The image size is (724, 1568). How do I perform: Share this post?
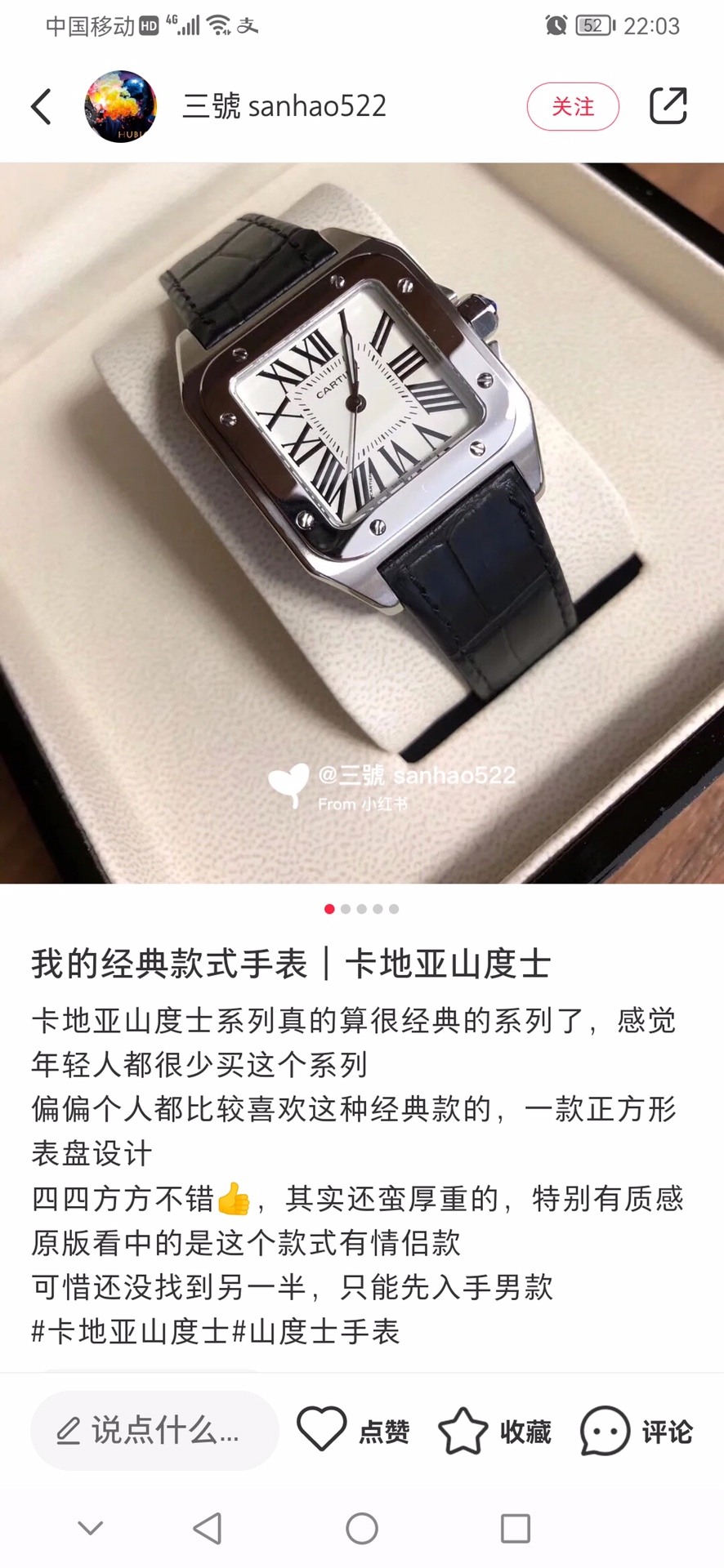tap(668, 106)
